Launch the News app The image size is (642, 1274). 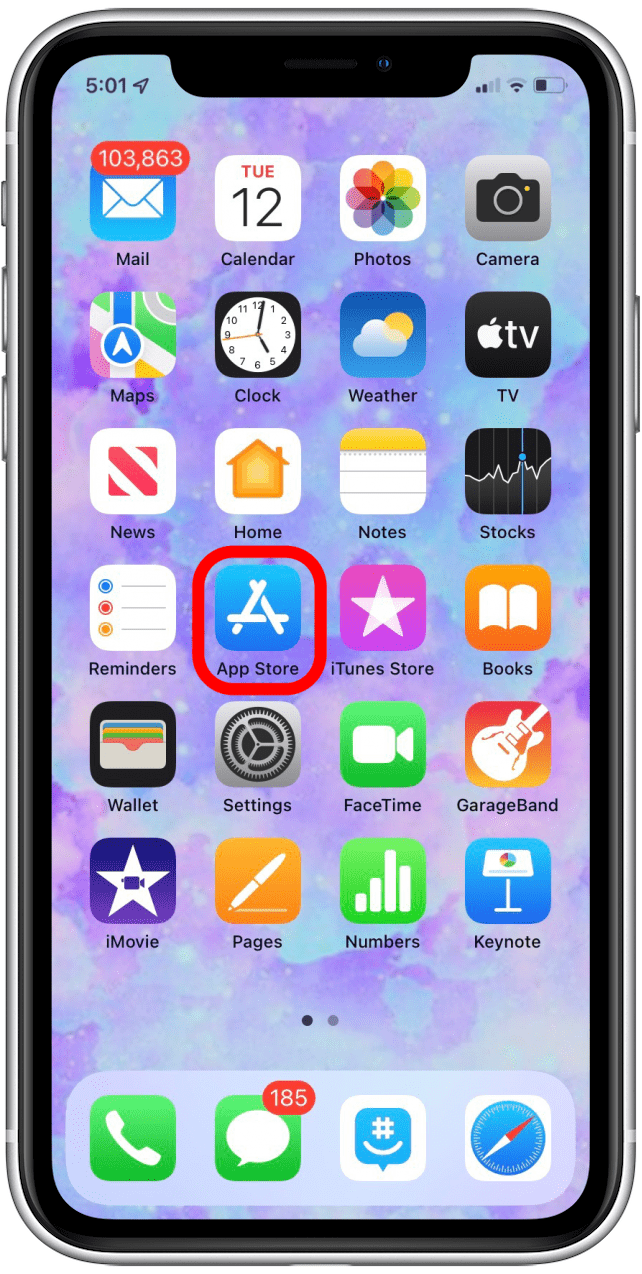coord(133,471)
